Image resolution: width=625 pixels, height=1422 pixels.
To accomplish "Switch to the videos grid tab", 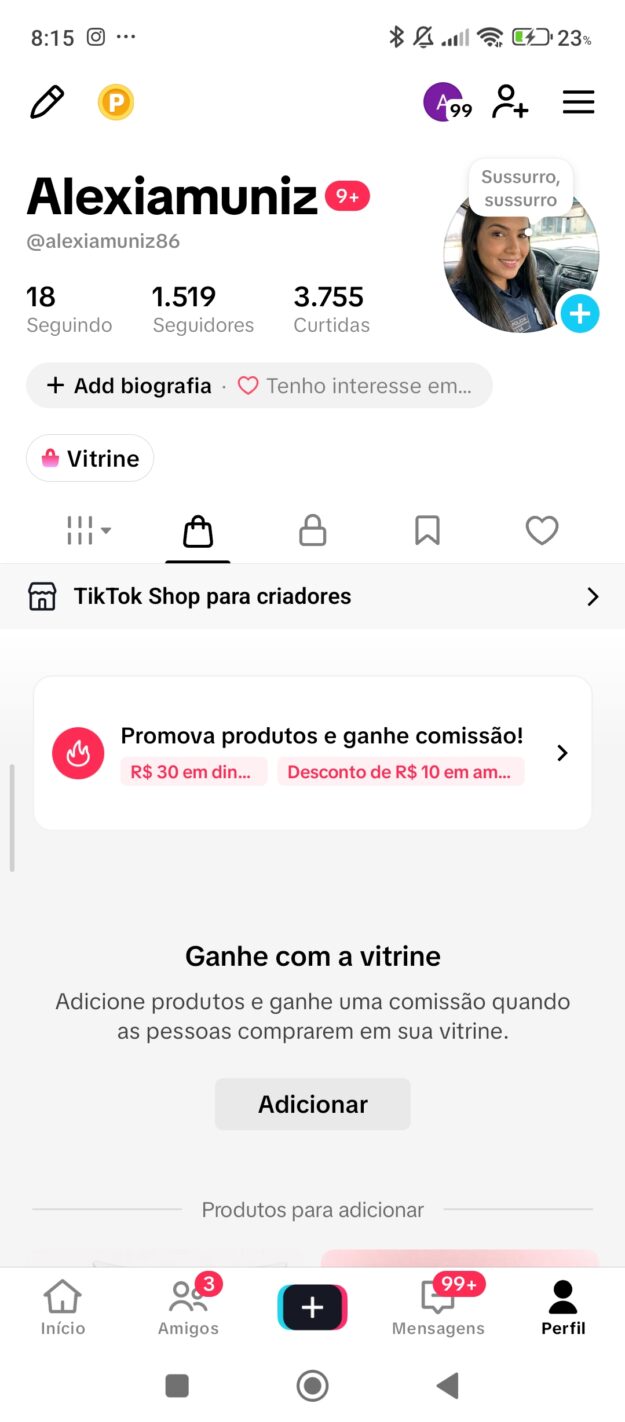I will tap(88, 531).
